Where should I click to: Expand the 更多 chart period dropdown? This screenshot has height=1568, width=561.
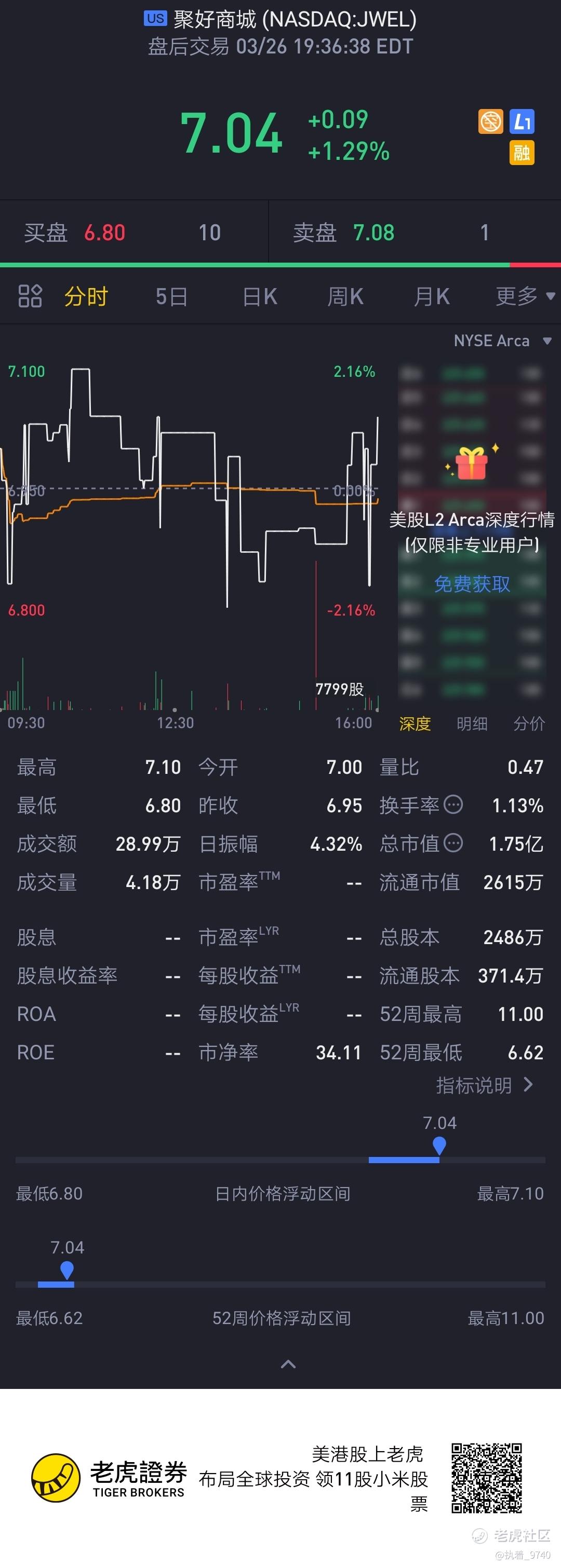click(x=525, y=297)
